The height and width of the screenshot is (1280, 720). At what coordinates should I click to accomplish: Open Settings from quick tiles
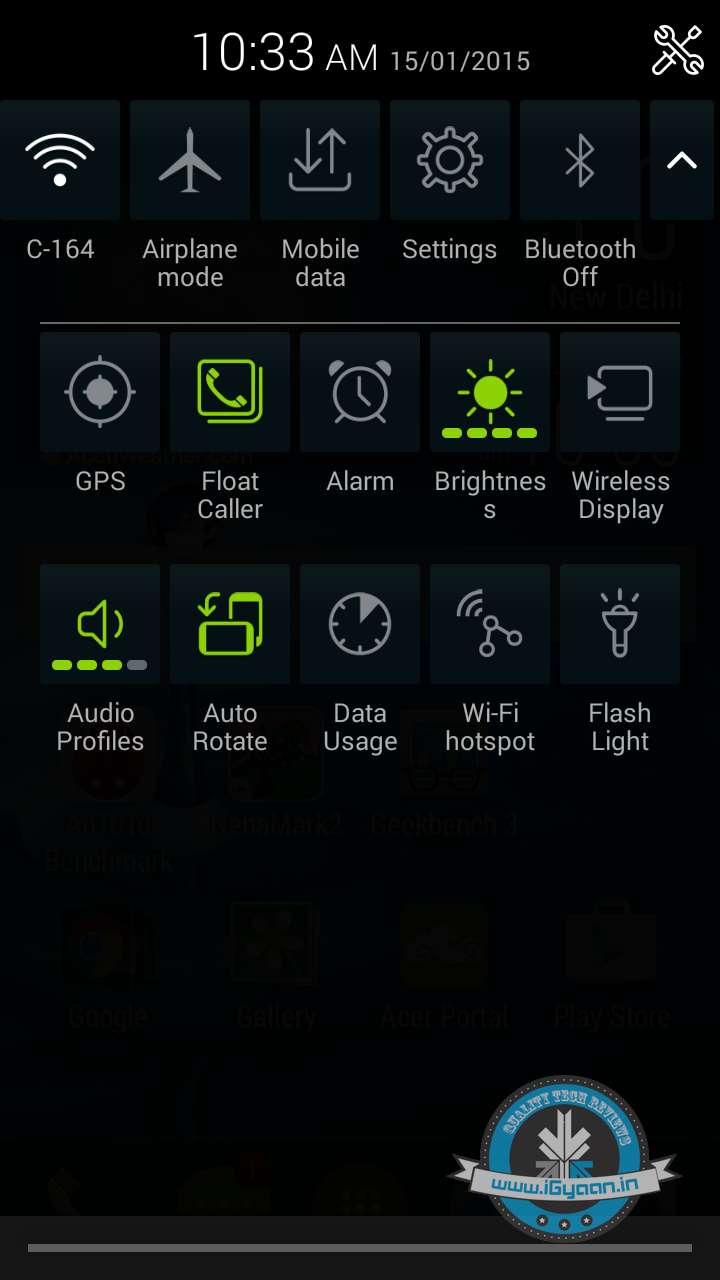450,160
